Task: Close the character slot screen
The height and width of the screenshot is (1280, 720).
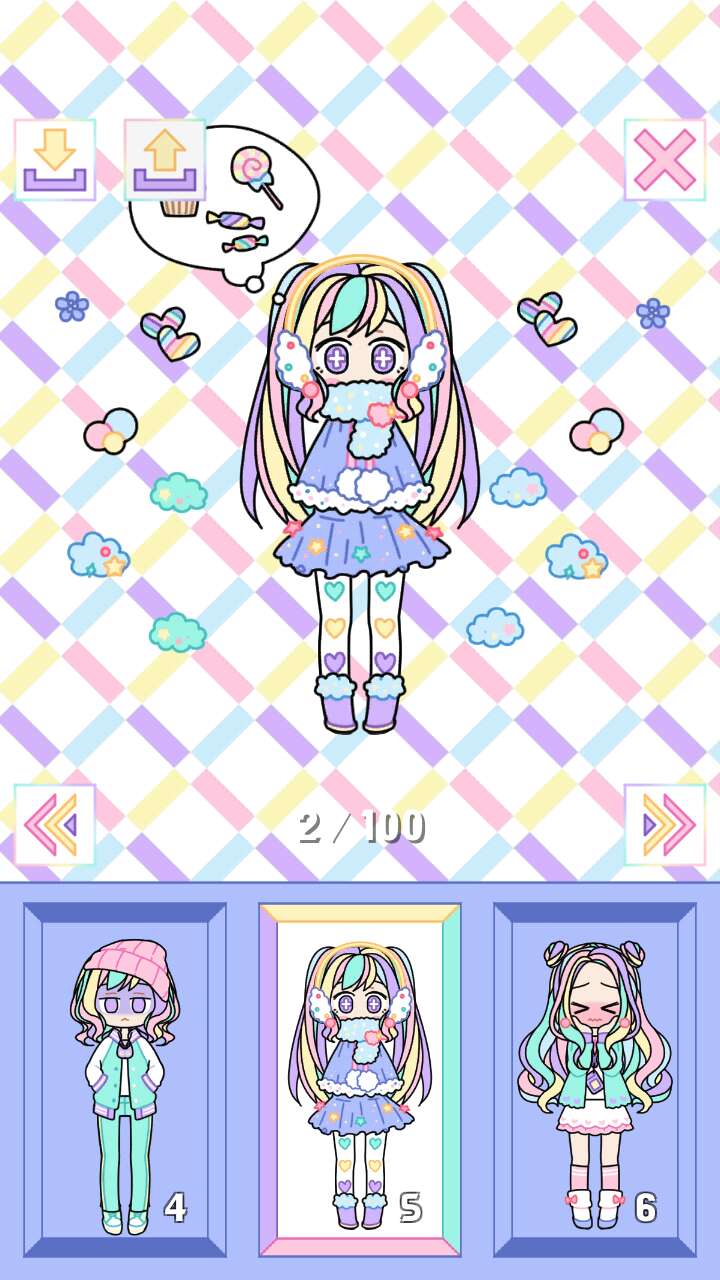Action: coord(664,160)
